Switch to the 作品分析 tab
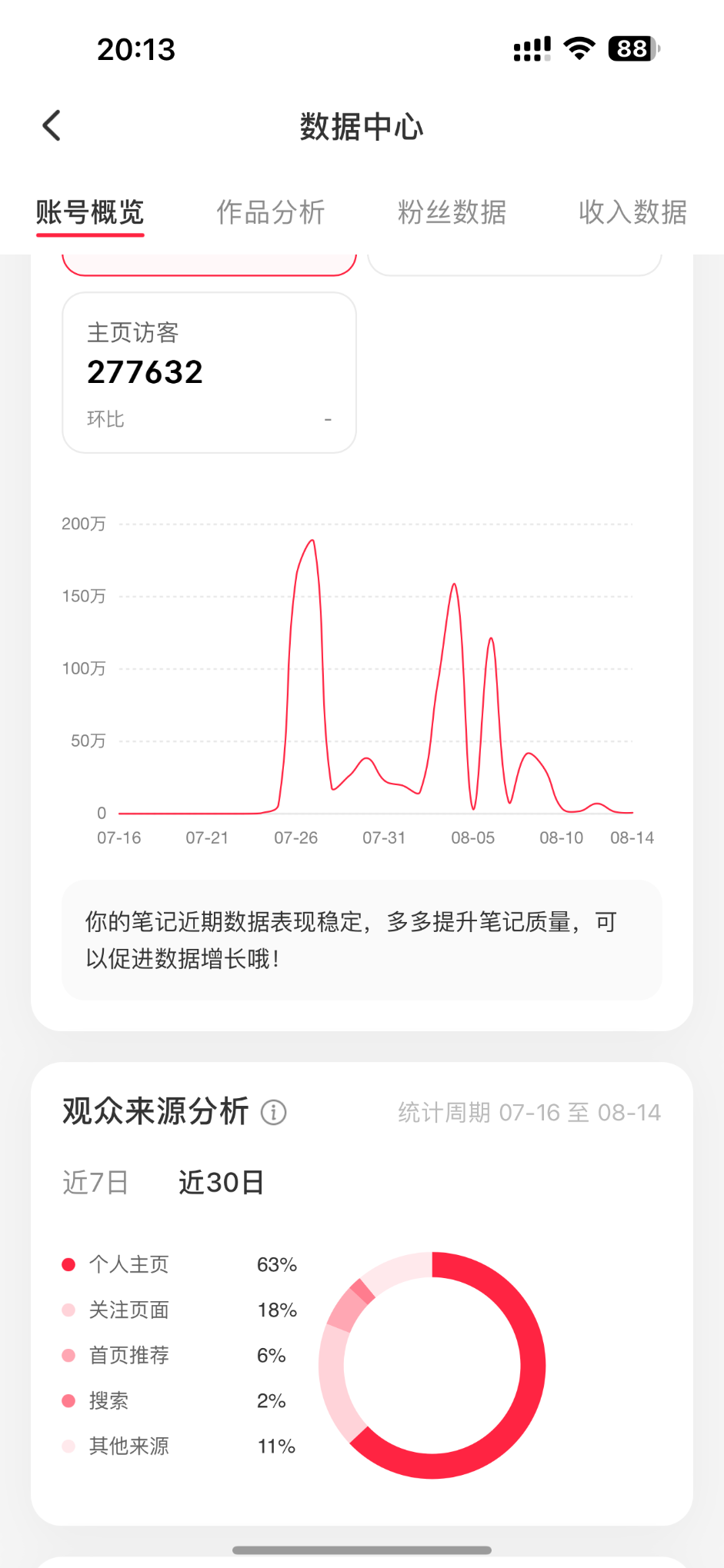This screenshot has height=1568, width=724. coord(271,212)
